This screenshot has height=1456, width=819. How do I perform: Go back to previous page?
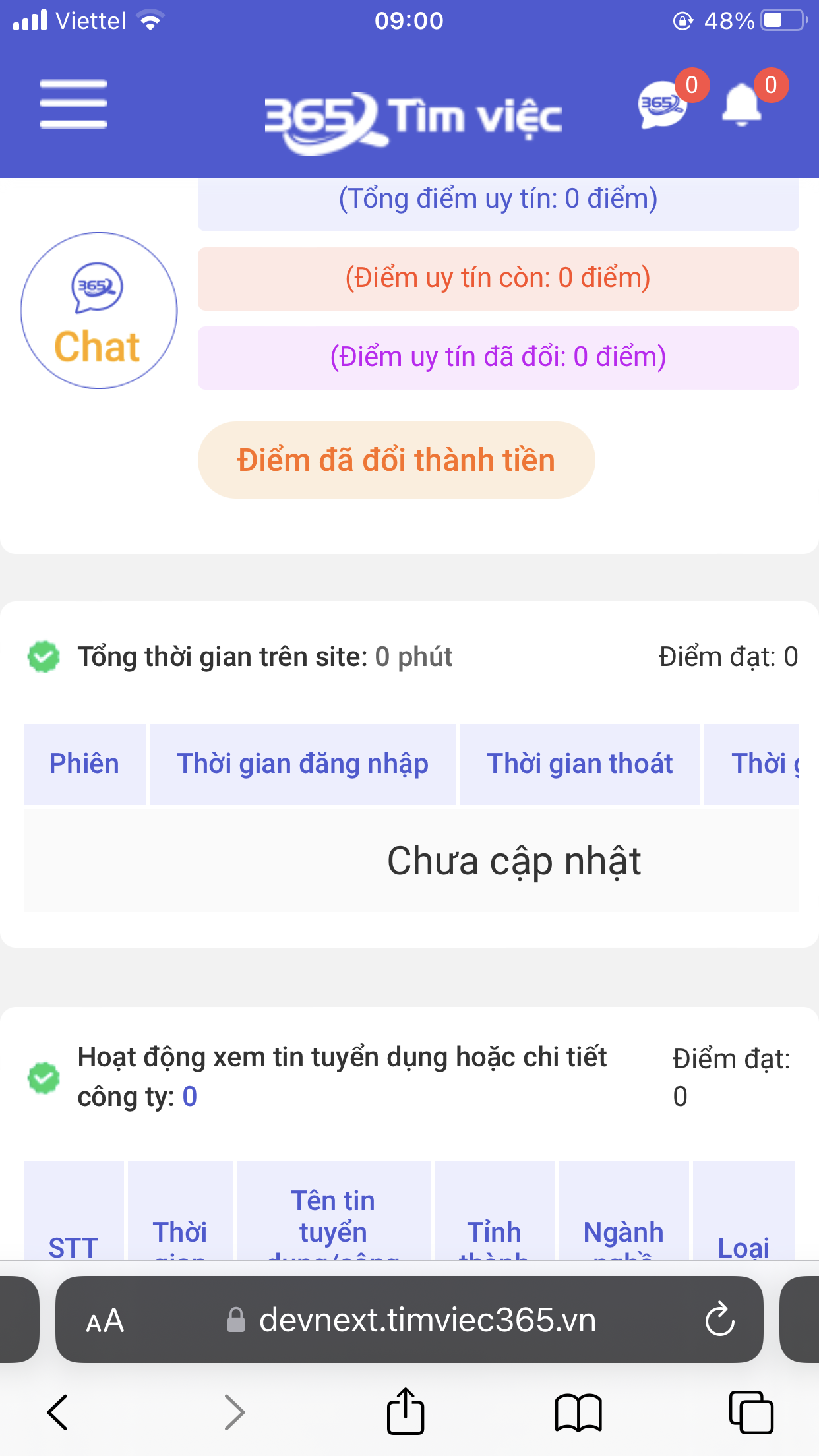point(58,1412)
